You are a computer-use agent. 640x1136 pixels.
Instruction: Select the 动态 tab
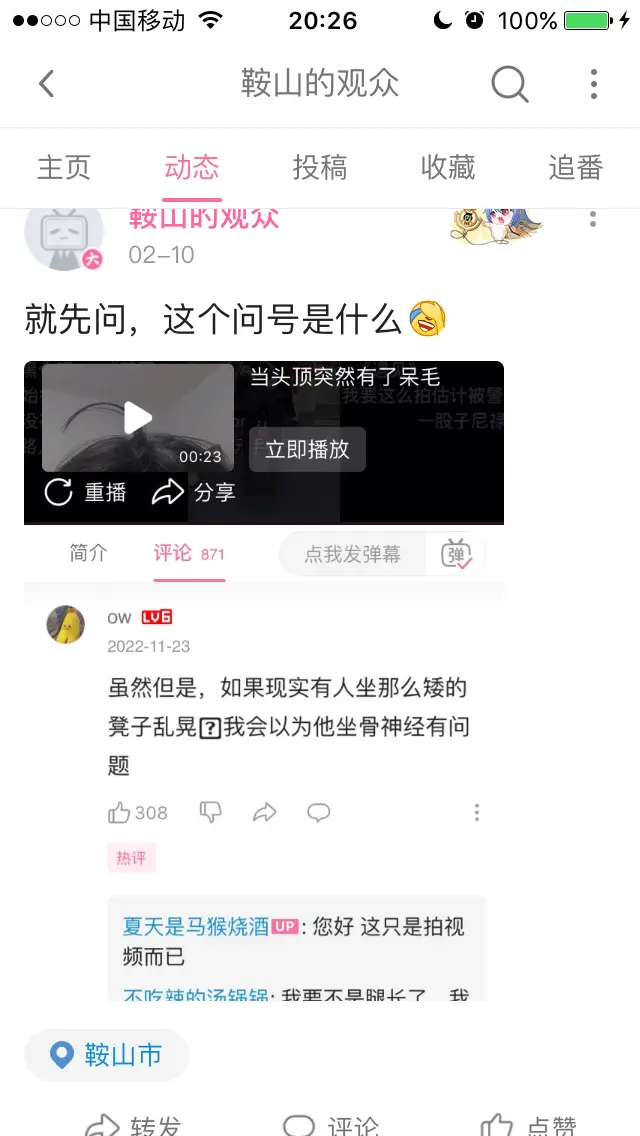(x=191, y=167)
